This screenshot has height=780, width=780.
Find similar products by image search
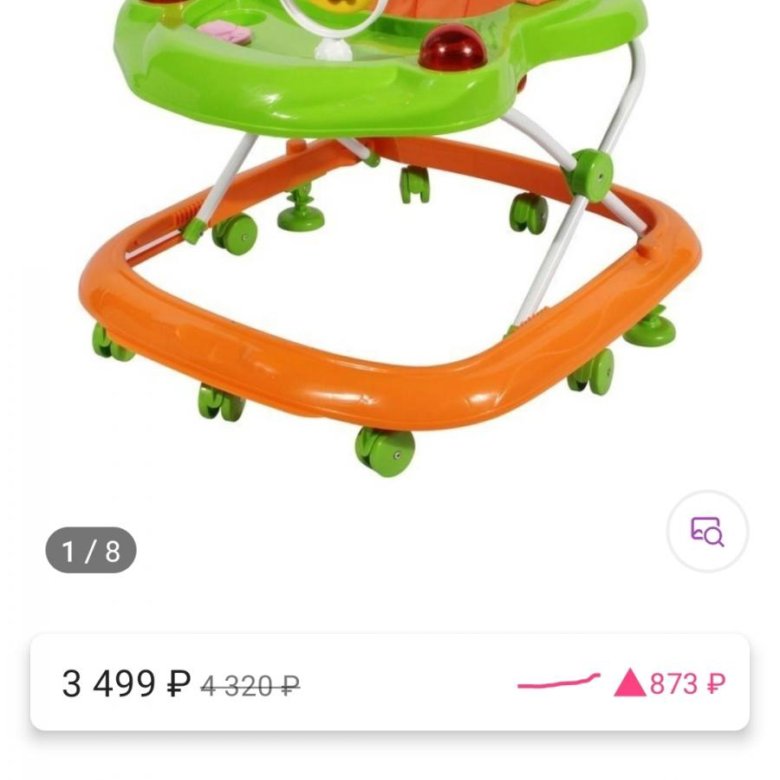(707, 530)
